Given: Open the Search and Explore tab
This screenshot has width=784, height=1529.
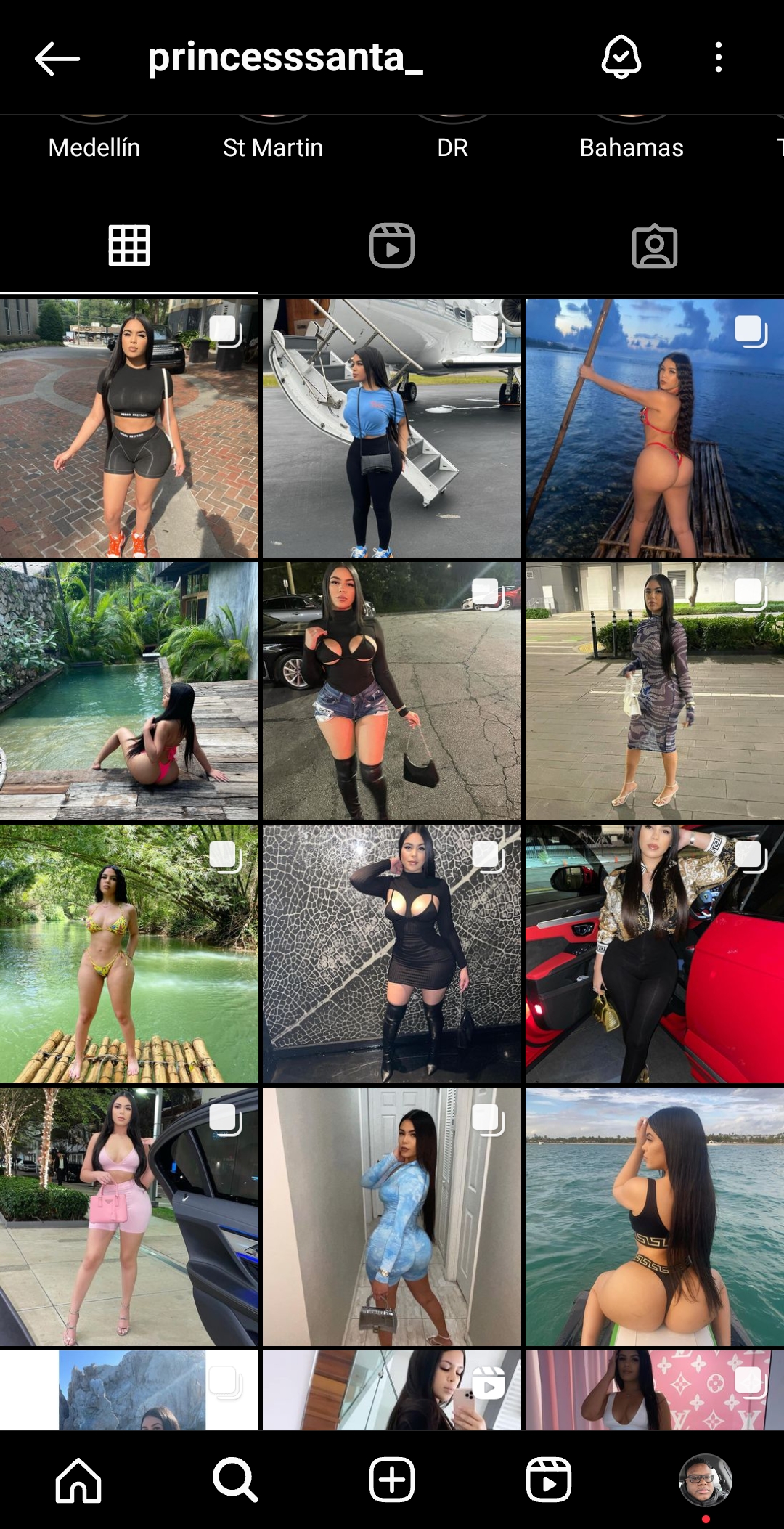Looking at the screenshot, I should pos(234,1480).
